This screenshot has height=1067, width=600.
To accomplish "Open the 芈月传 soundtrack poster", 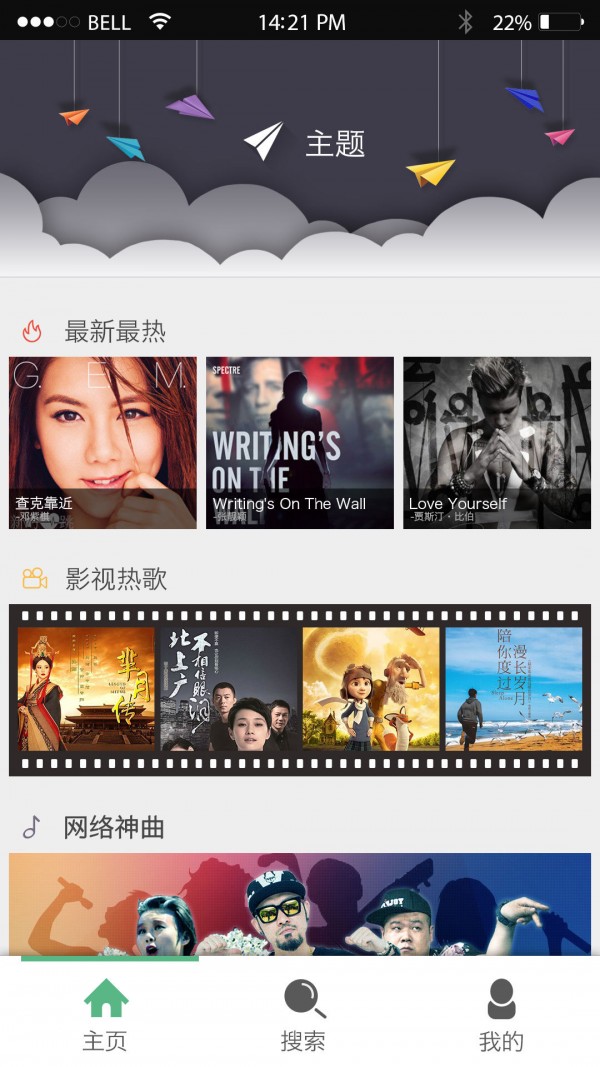I will (x=87, y=689).
